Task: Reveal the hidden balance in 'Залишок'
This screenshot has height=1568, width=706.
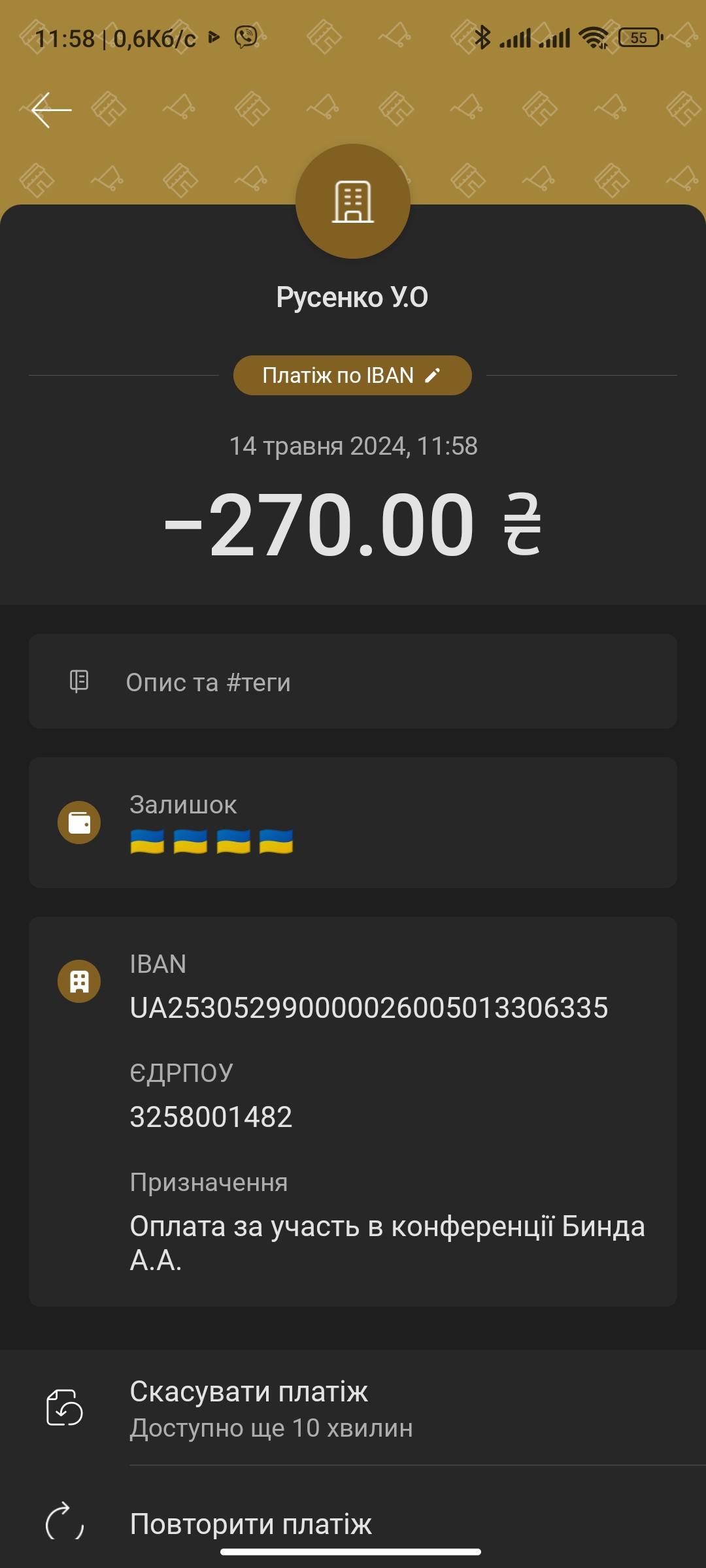Action: pos(352,823)
